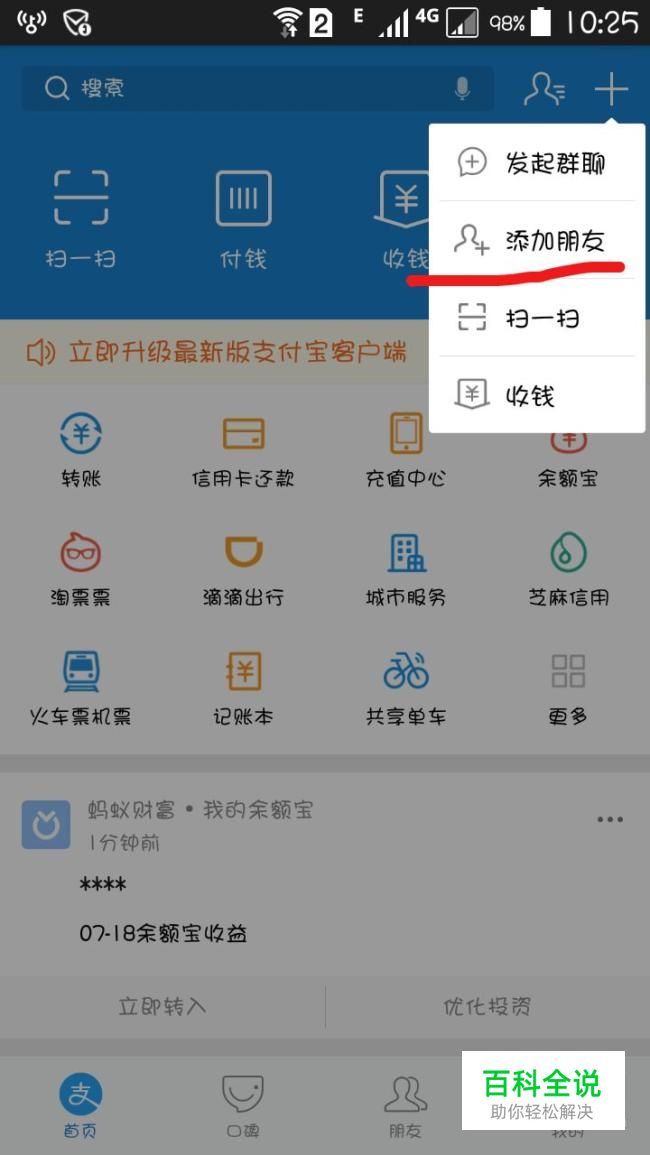Select 收钱 in the popup menu
Viewport: 650px width, 1155px height.
click(537, 396)
